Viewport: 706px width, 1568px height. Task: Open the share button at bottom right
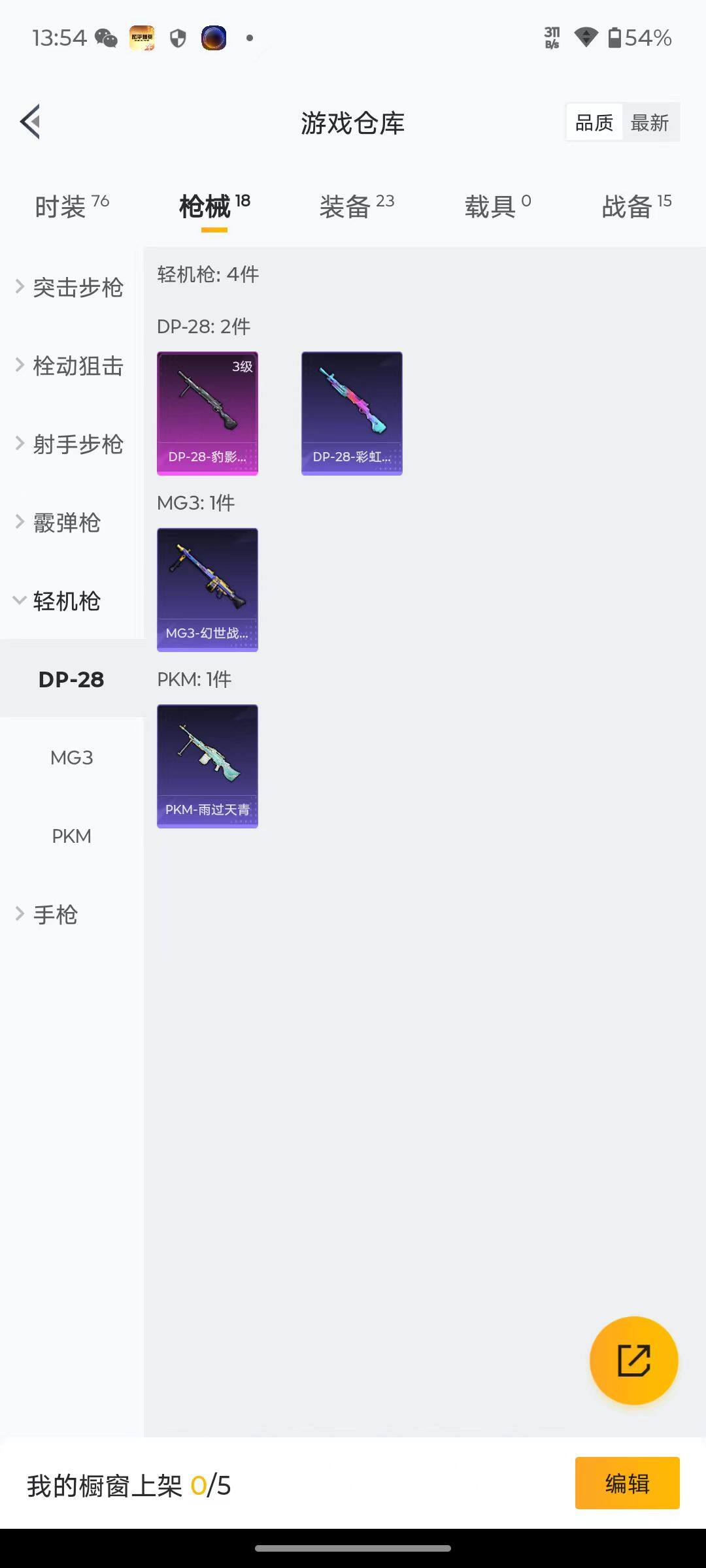633,1359
